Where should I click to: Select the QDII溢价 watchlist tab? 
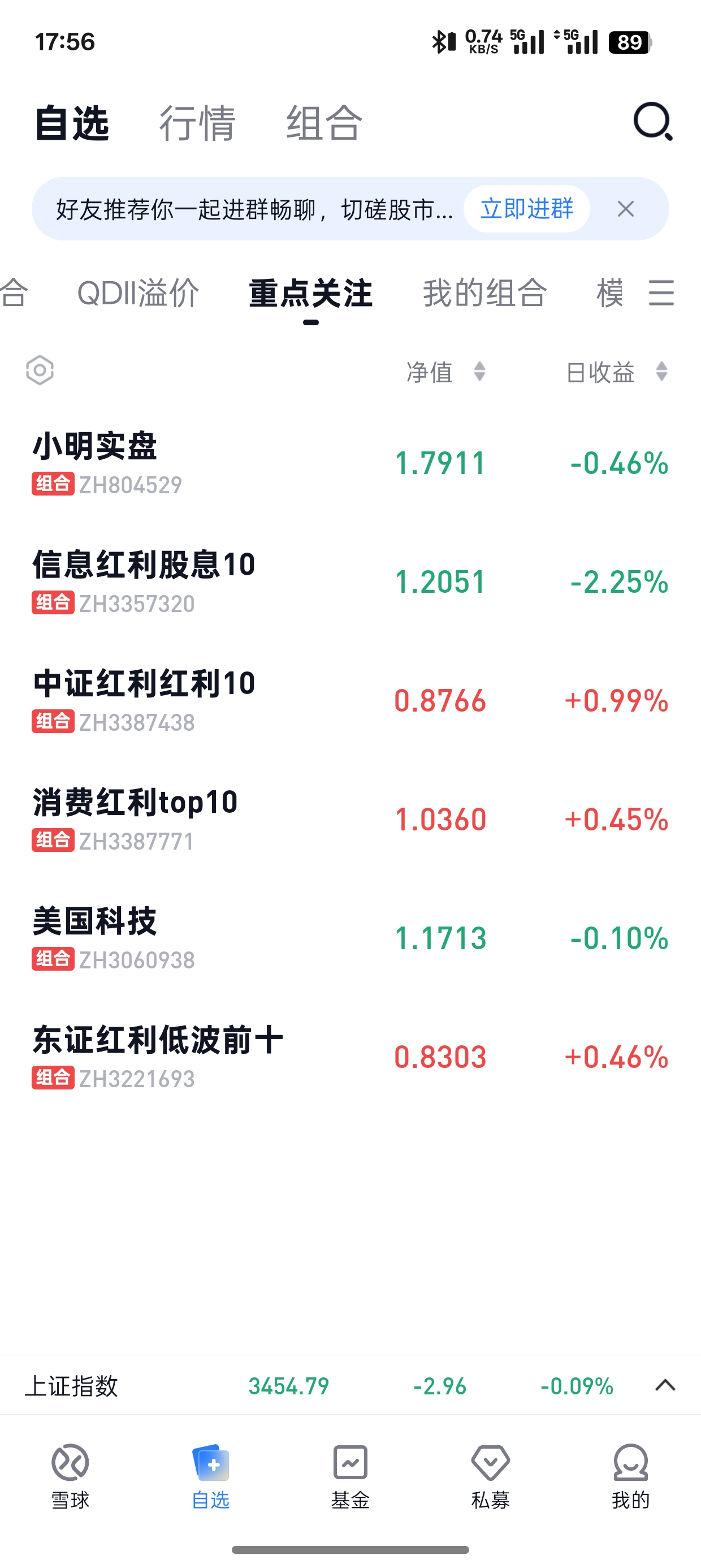[138, 293]
